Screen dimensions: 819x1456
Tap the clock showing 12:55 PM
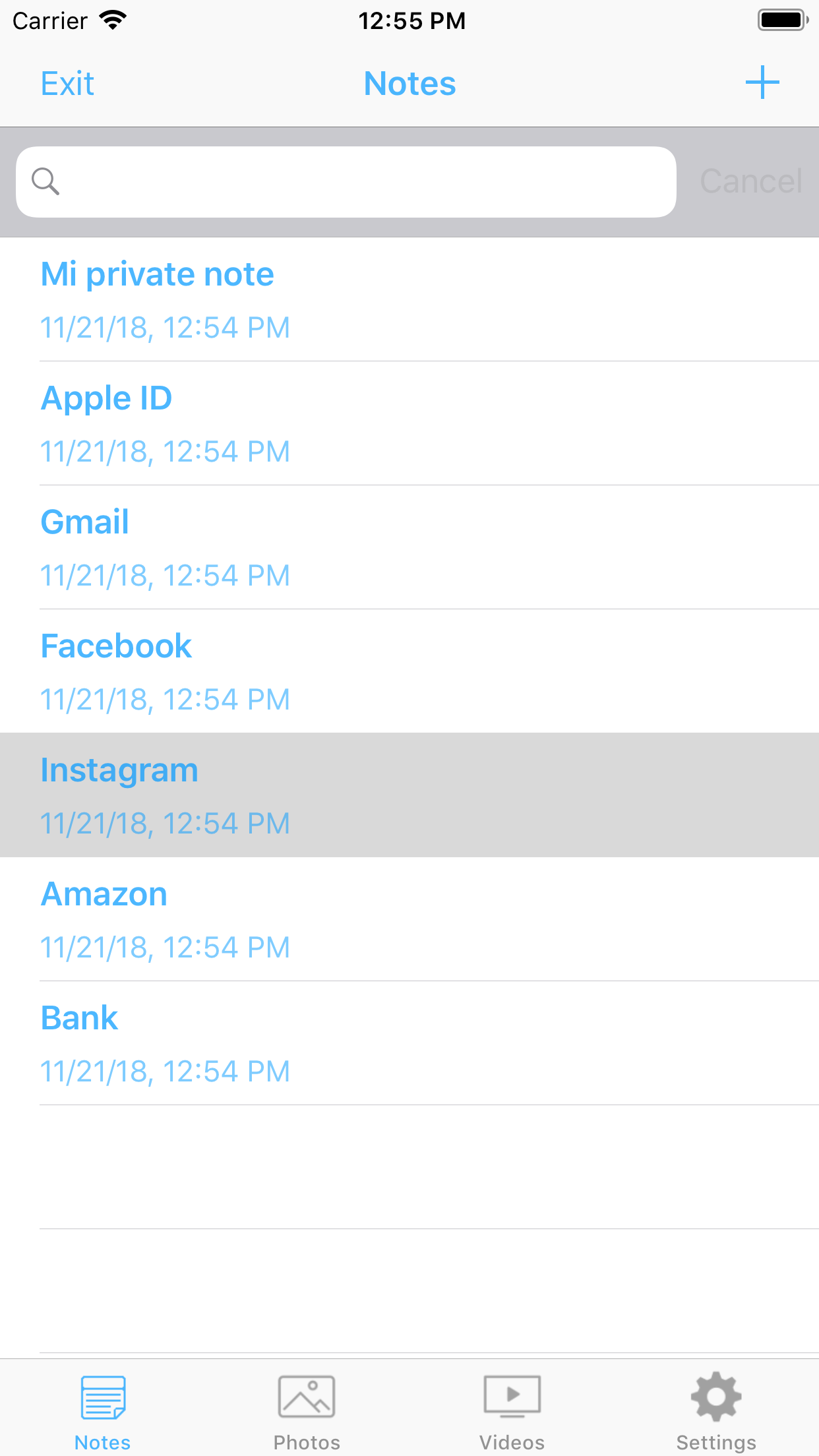coord(412,20)
